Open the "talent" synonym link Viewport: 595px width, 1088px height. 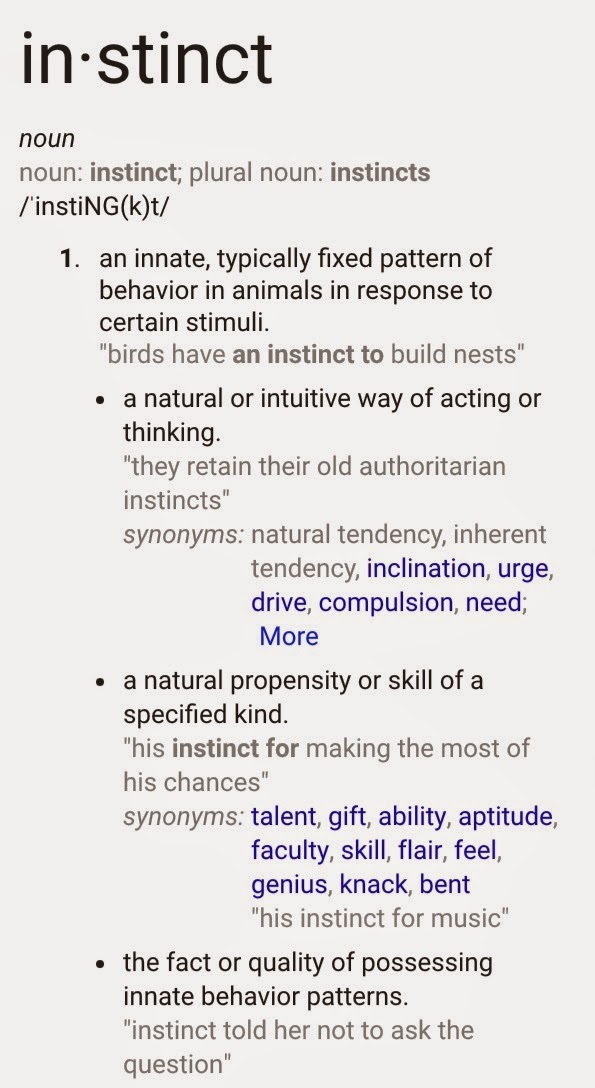(284, 817)
